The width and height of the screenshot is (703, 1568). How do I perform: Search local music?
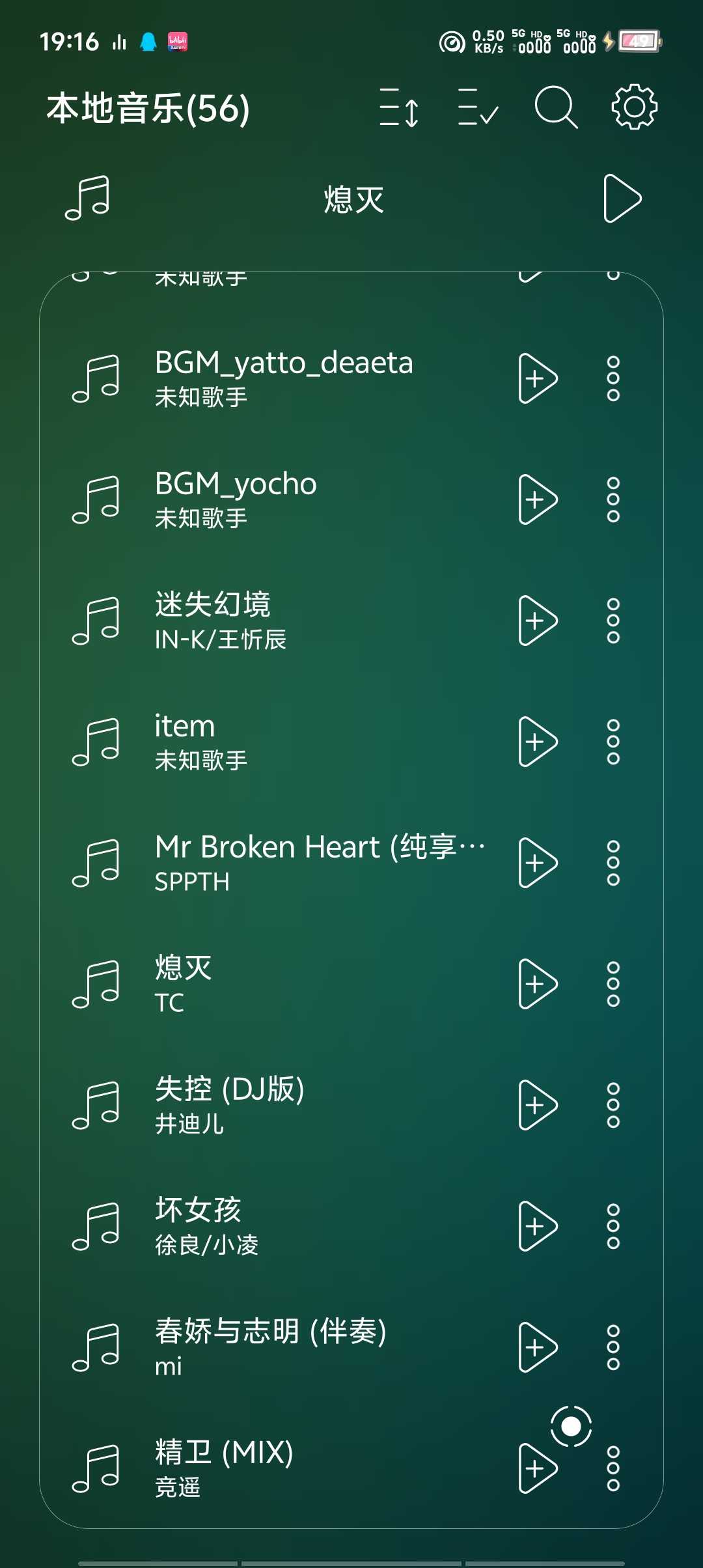point(556,107)
